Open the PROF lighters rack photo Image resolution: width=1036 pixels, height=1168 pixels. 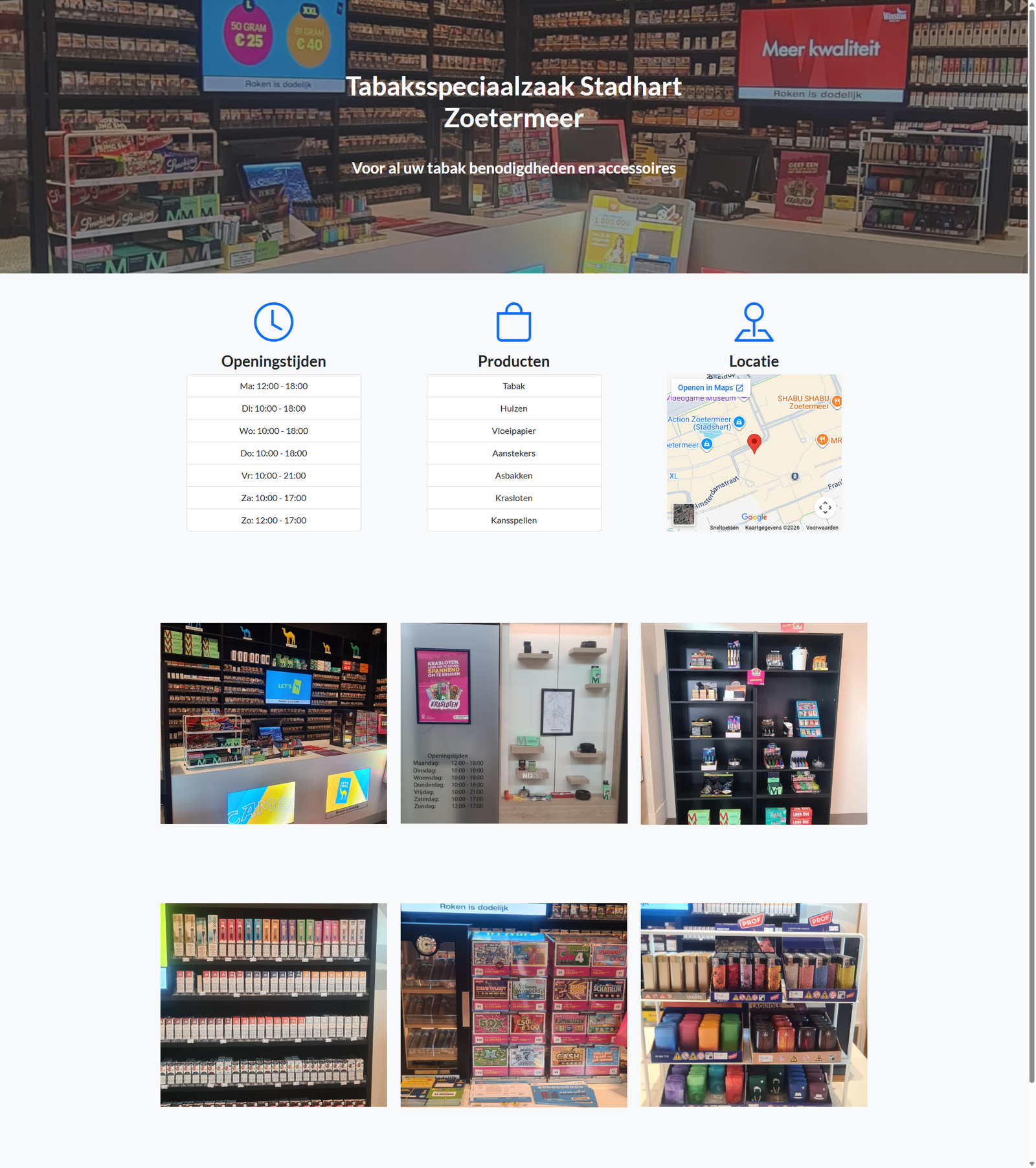754,1005
